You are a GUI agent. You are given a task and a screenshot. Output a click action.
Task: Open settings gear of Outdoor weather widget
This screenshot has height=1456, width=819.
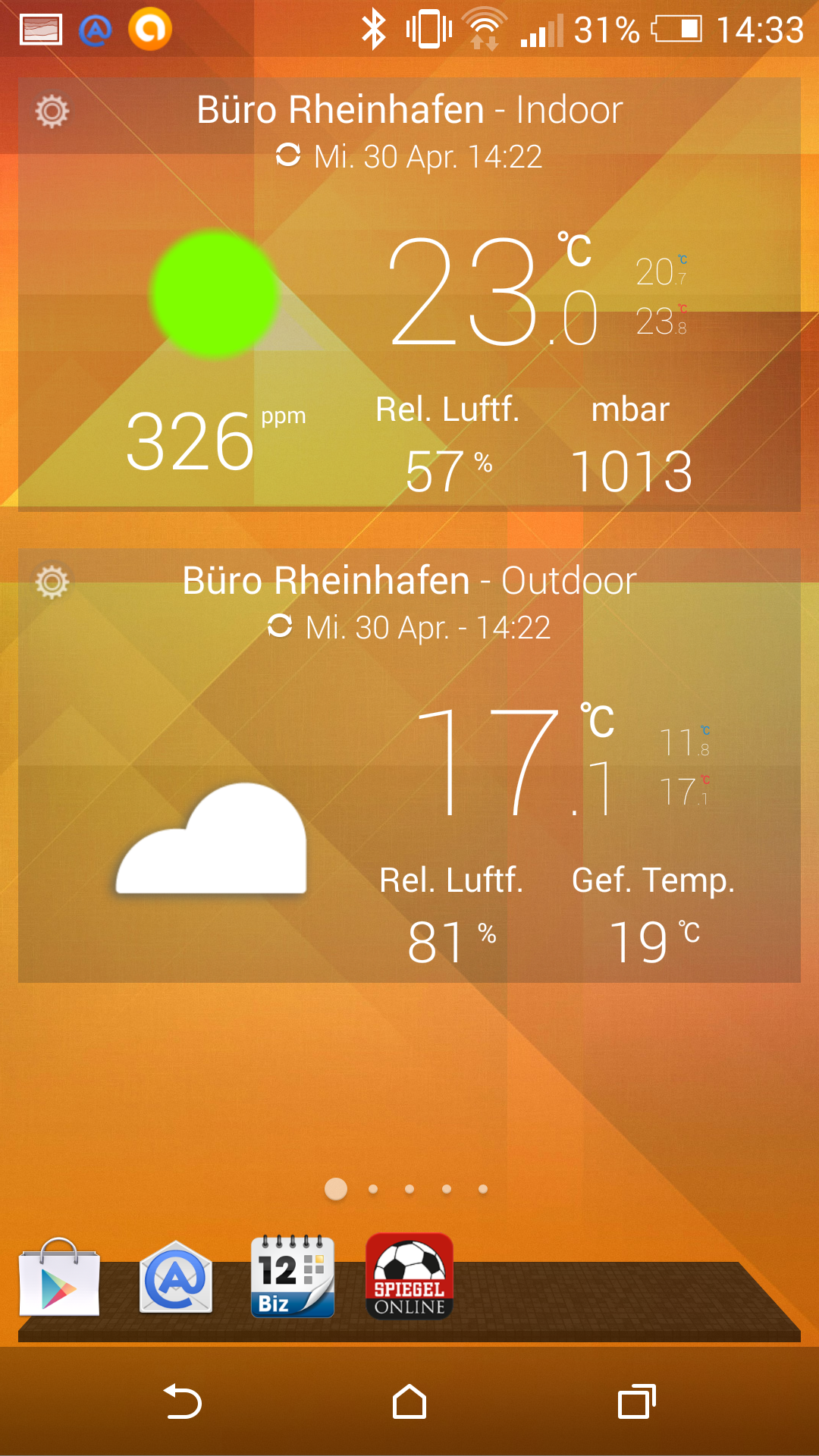pos(52,582)
